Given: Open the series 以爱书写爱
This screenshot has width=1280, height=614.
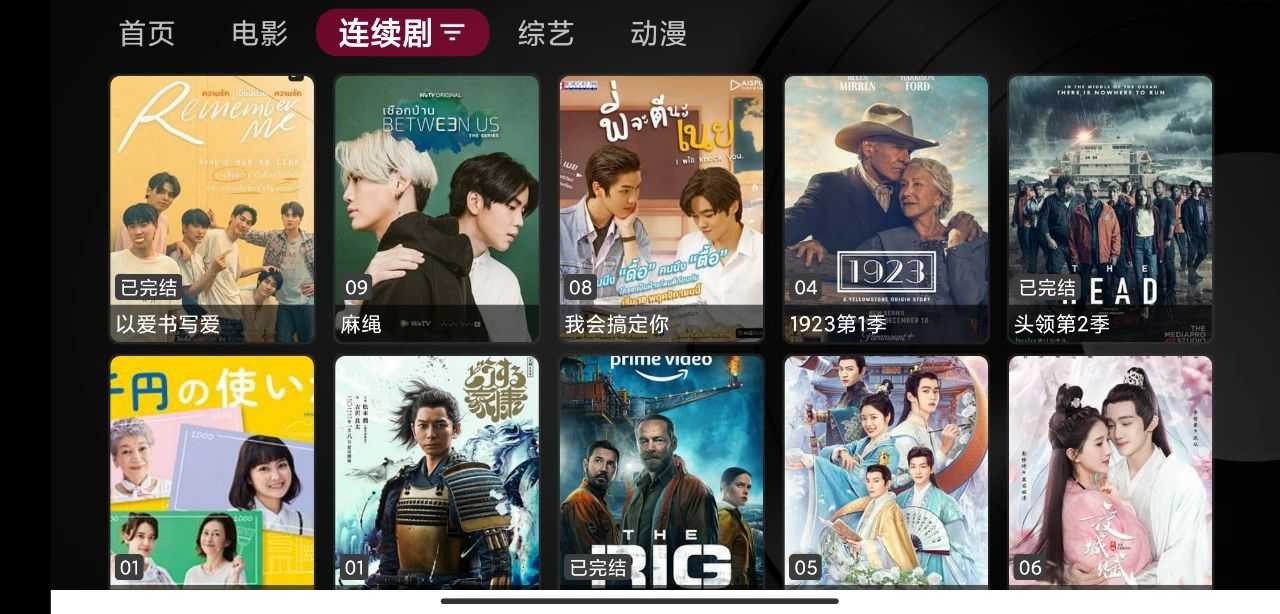Looking at the screenshot, I should click(212, 208).
